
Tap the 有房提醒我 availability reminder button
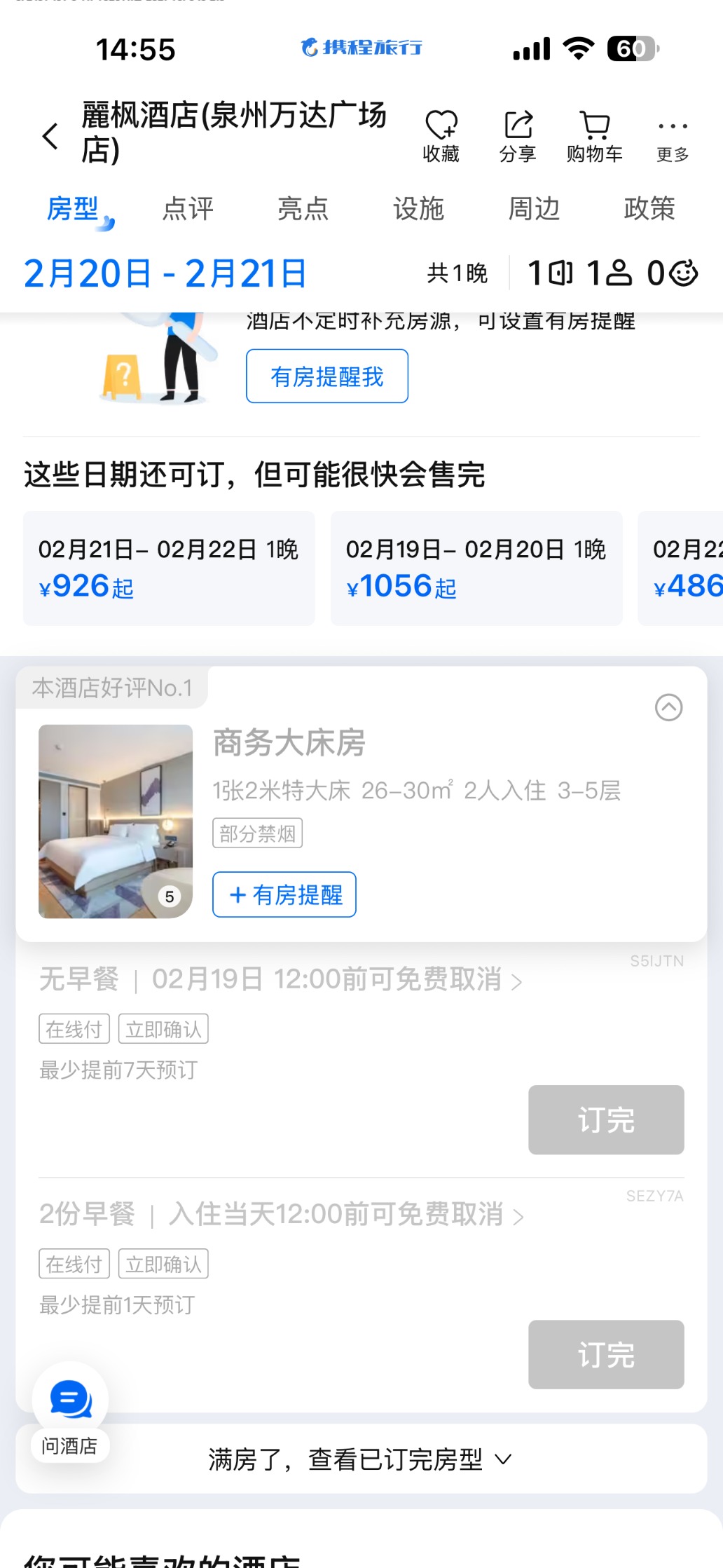point(326,376)
